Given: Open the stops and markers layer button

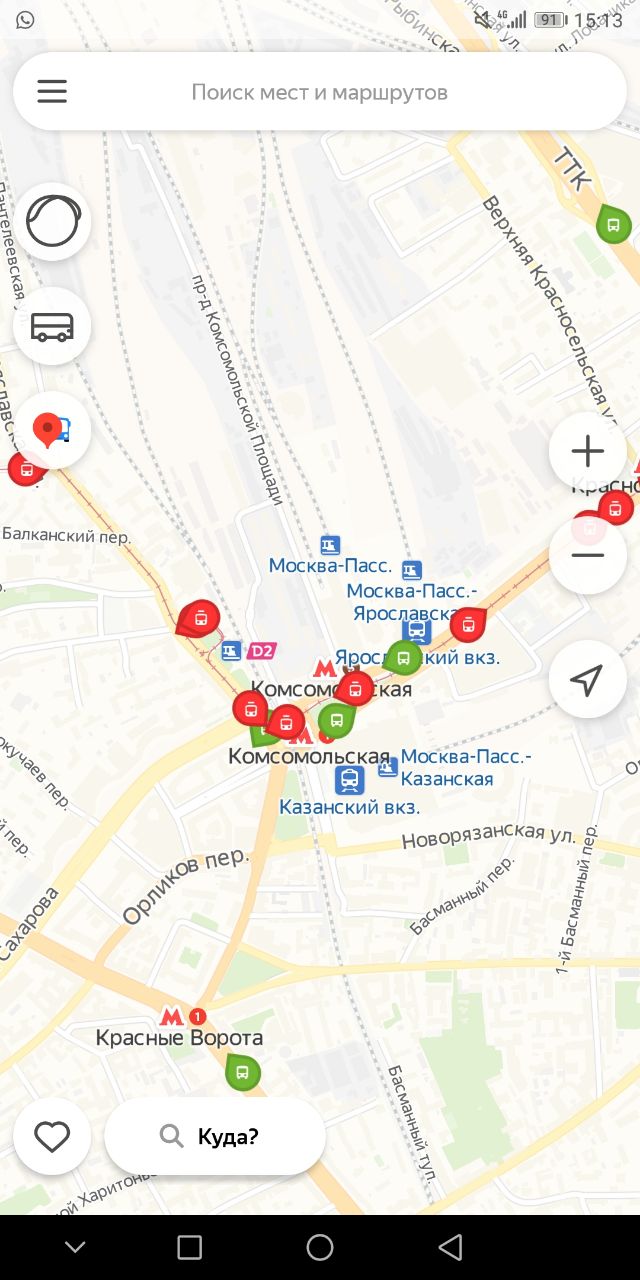Looking at the screenshot, I should tap(52, 430).
